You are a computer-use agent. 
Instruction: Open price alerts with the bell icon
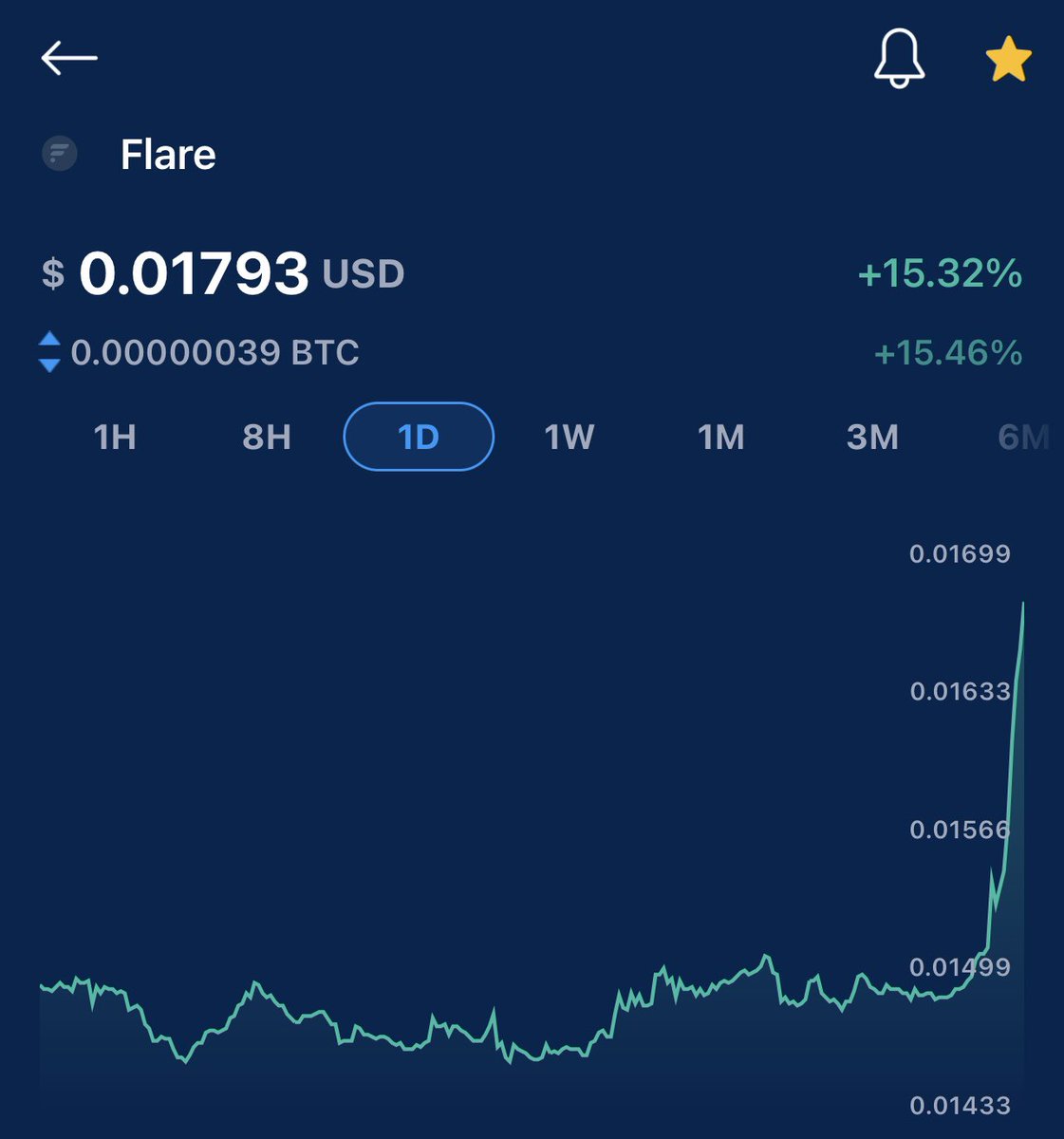(x=899, y=59)
